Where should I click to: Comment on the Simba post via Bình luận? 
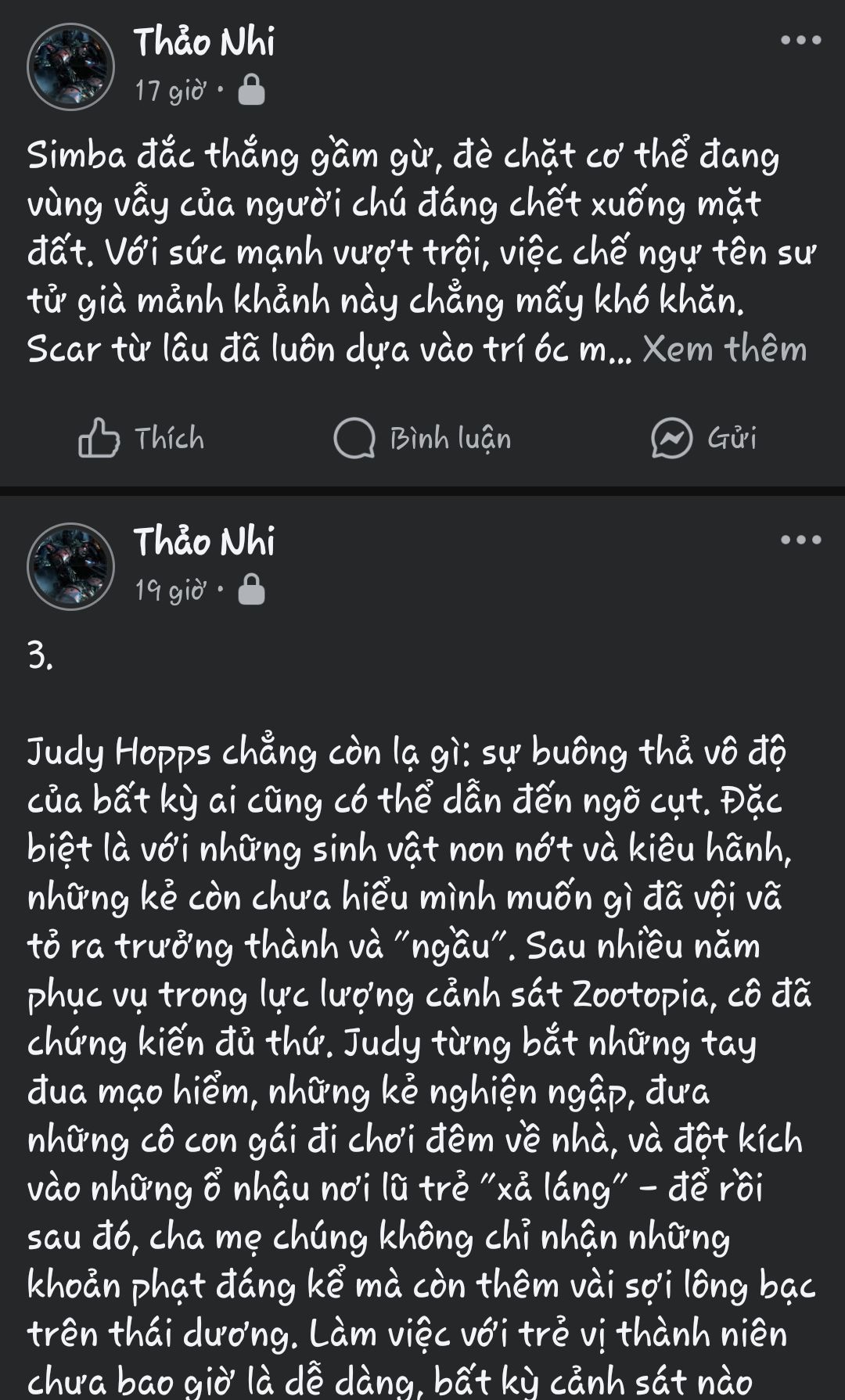(422, 438)
